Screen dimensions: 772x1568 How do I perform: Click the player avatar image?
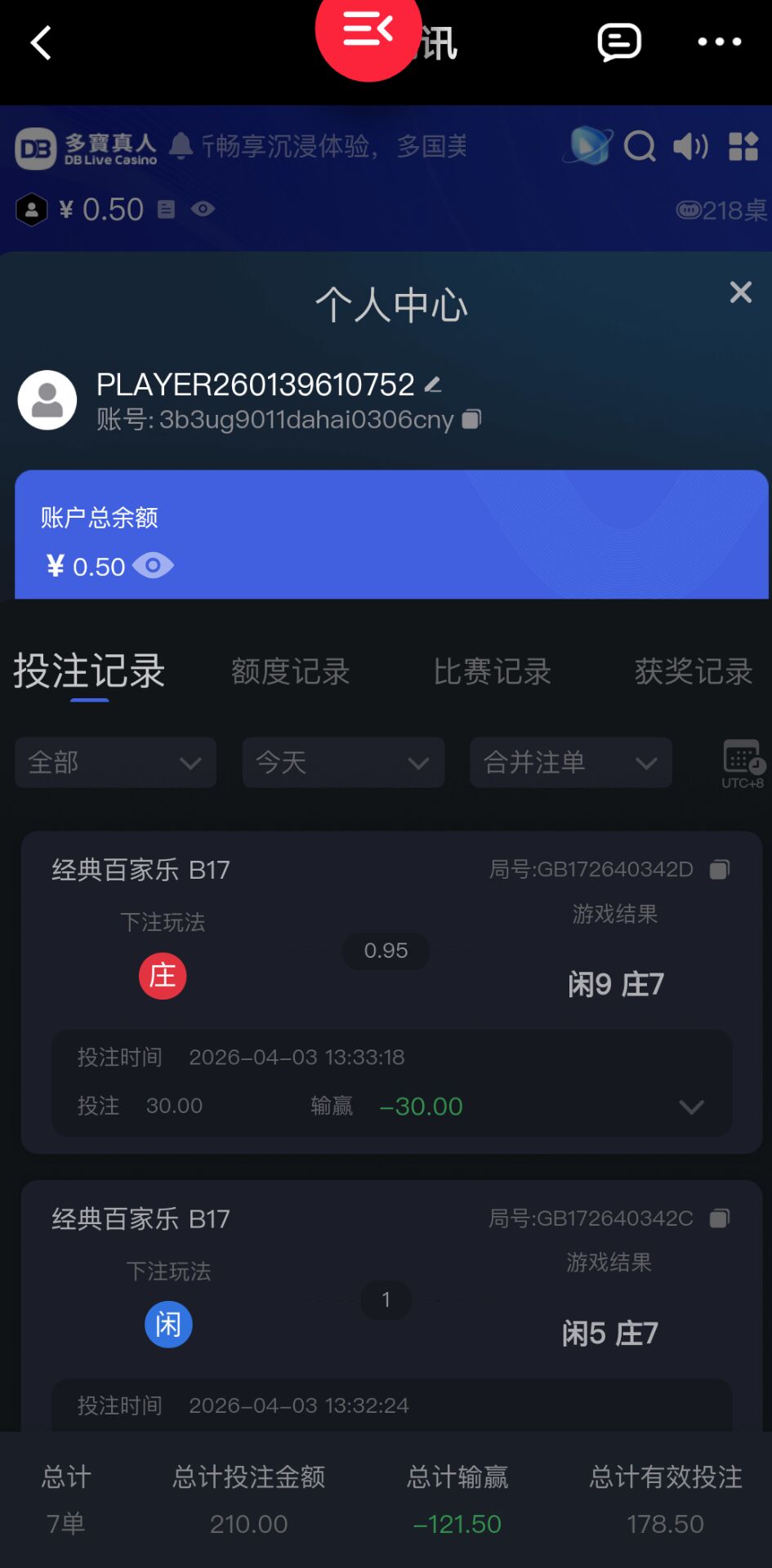pyautogui.click(x=47, y=399)
